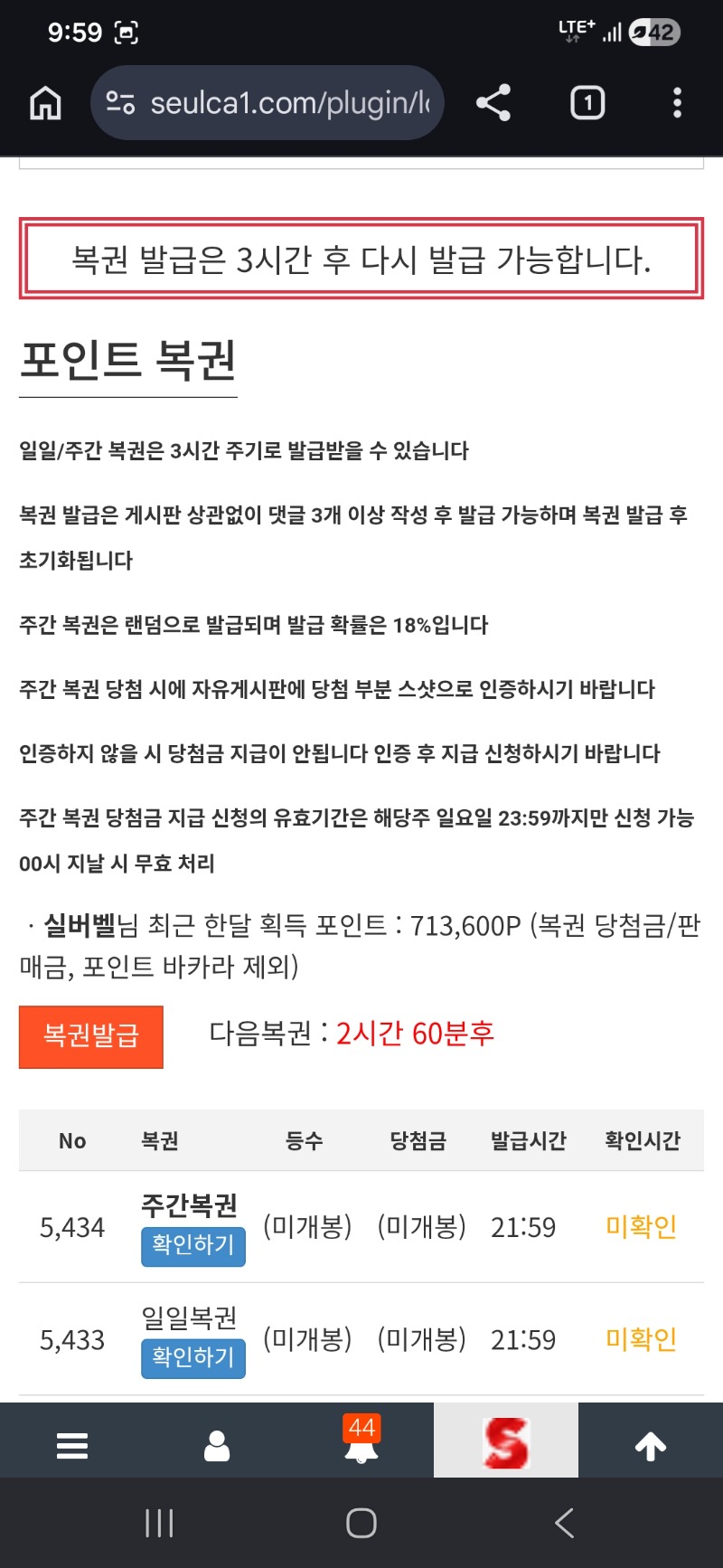The image size is (723, 1568).
Task: Tap the 복권발급 button
Action: pos(91,1036)
